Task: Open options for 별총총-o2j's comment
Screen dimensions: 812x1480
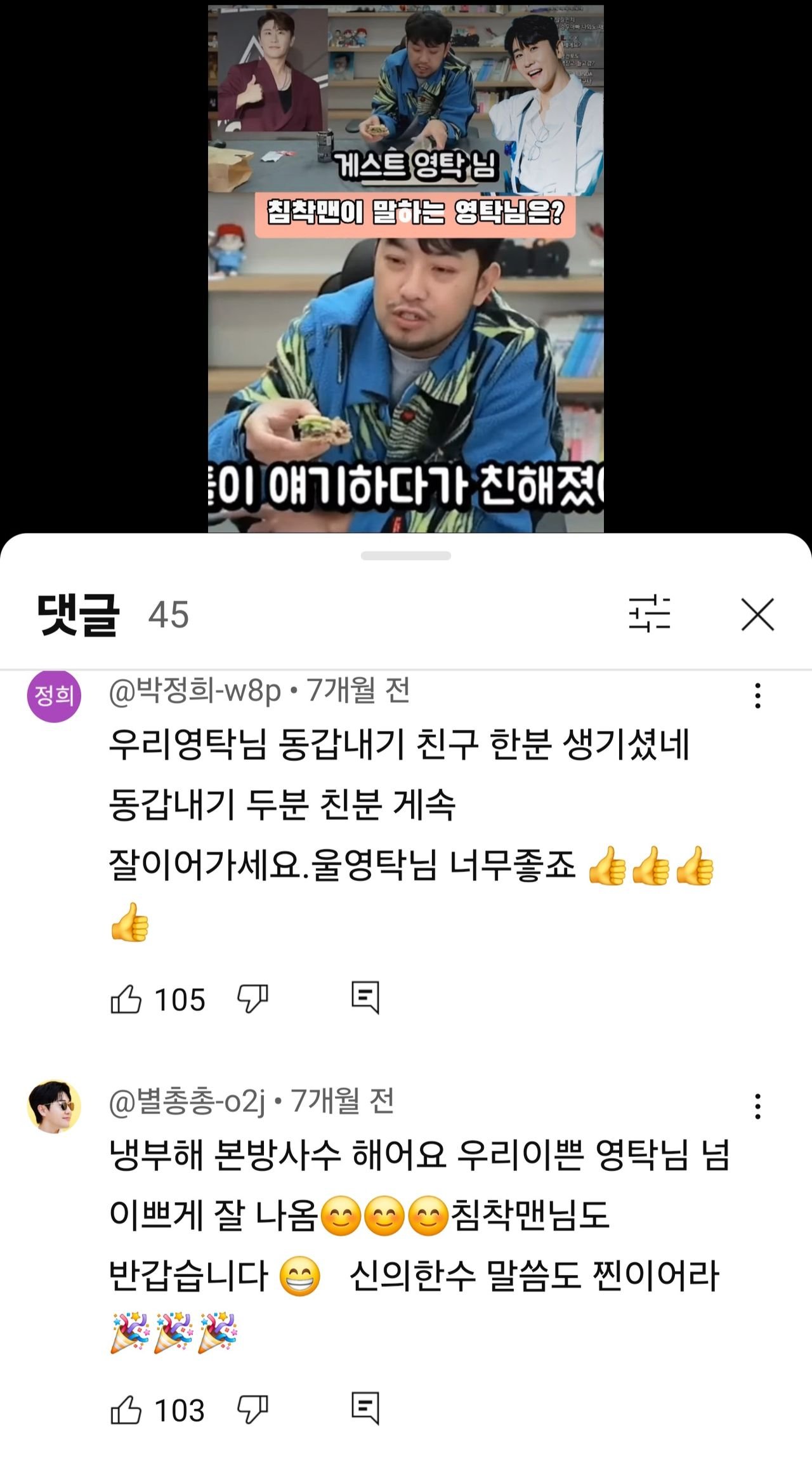Action: tap(757, 1106)
